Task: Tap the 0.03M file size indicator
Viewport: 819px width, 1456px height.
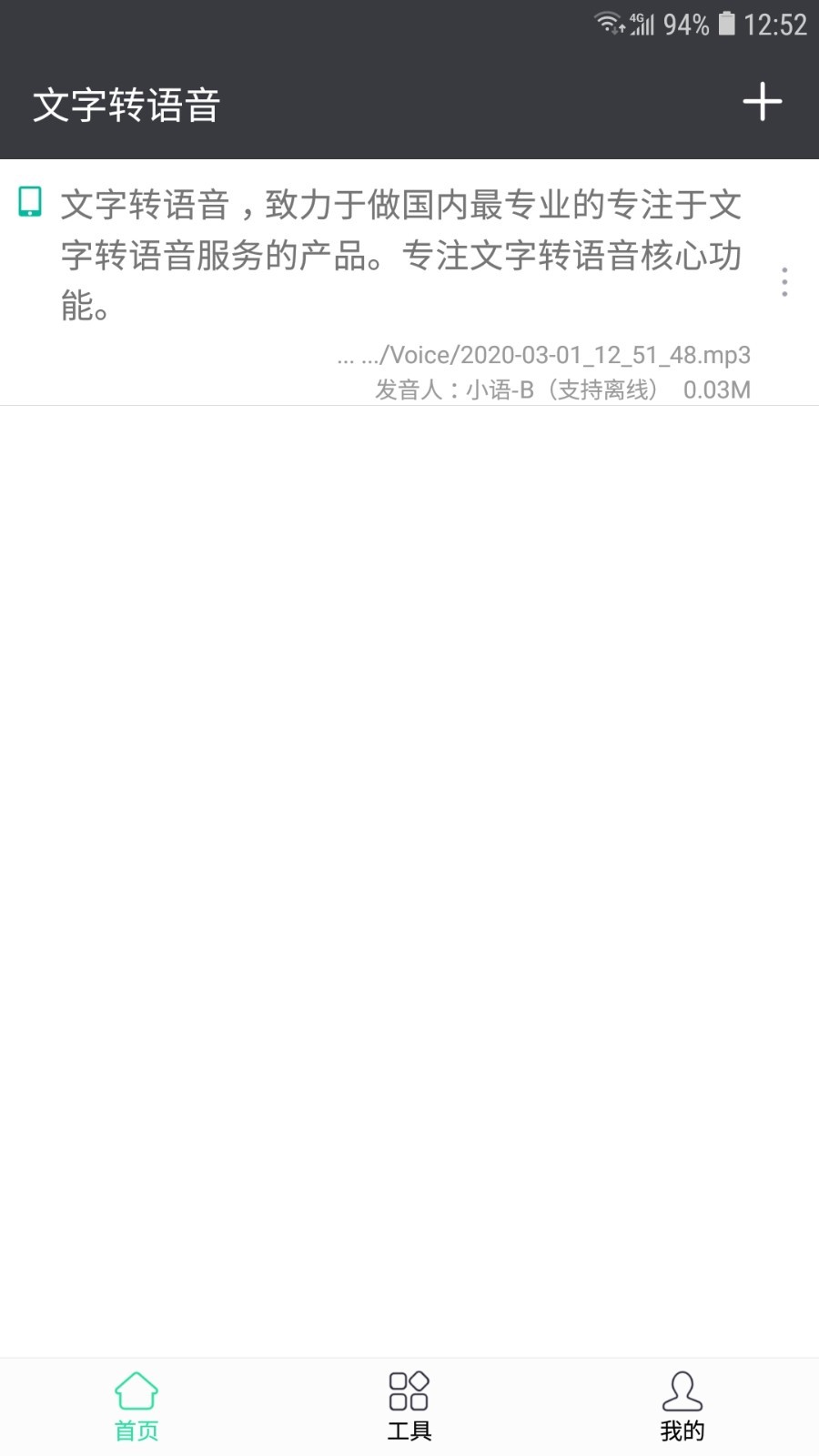Action: 719,389
